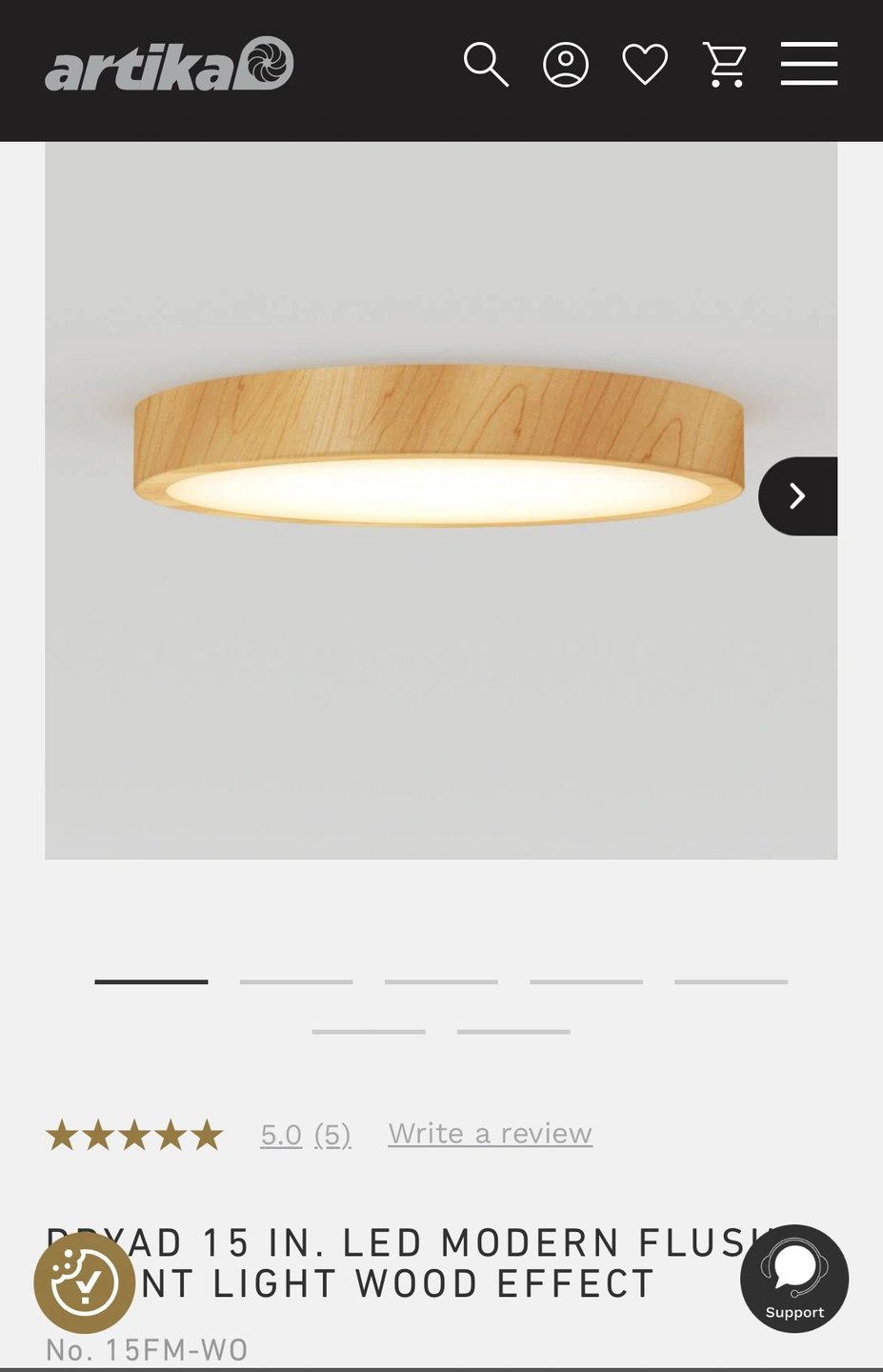This screenshot has height=1372, width=883.
Task: Open the Support chat
Action: pos(794,1278)
